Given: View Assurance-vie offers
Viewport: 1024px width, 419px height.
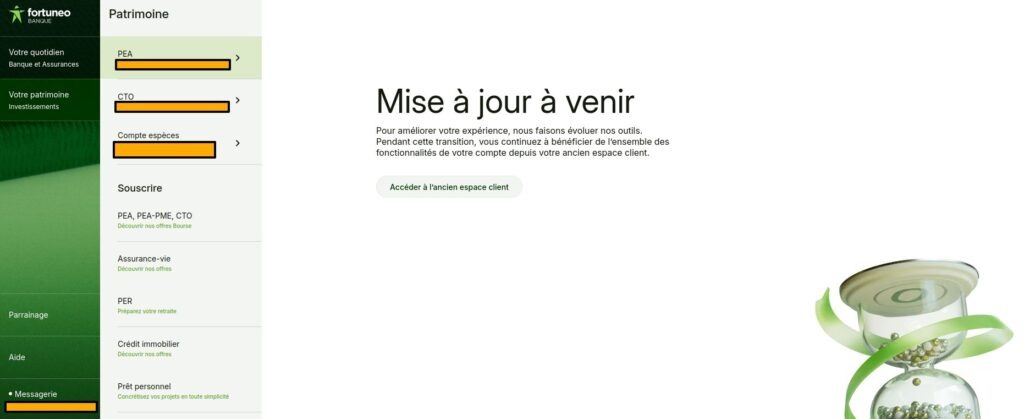Looking at the screenshot, I should tap(145, 262).
